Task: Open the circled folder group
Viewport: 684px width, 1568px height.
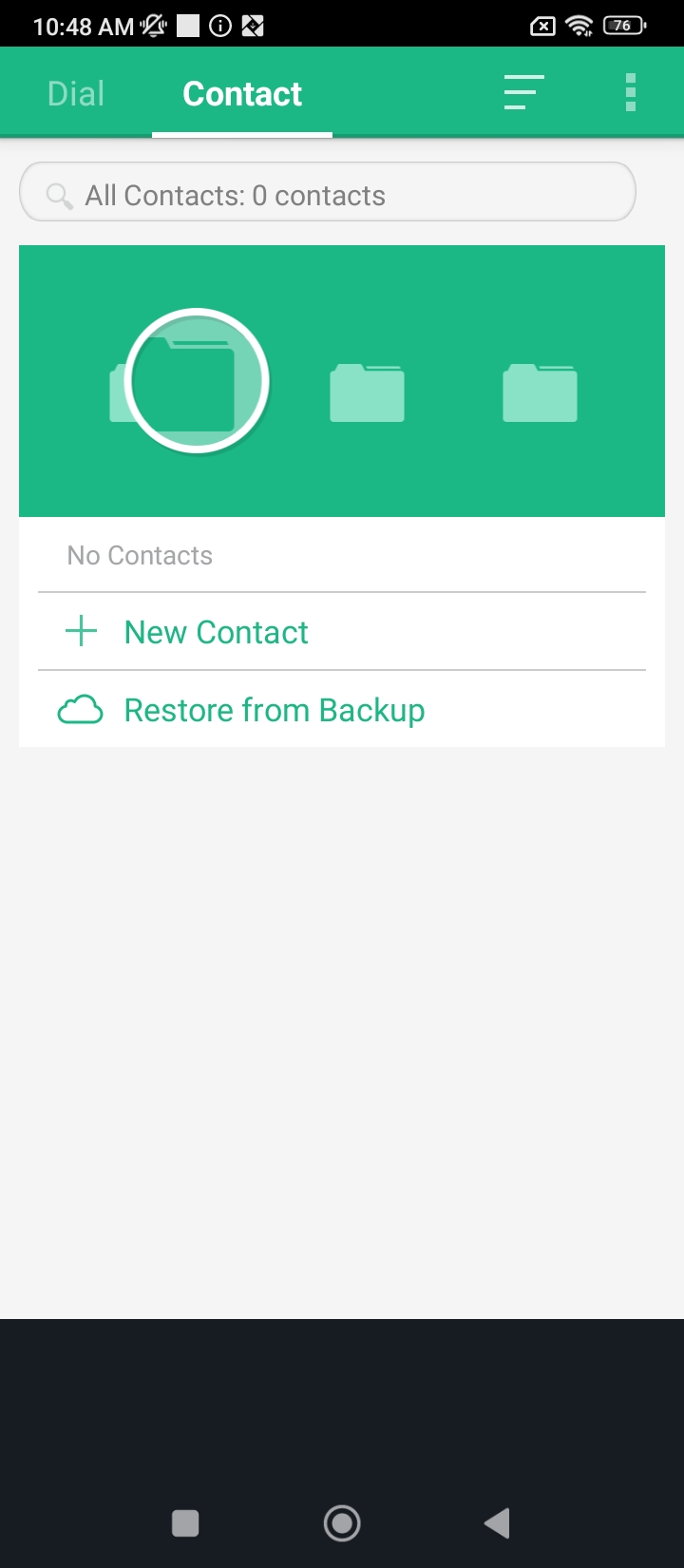Action: [197, 380]
